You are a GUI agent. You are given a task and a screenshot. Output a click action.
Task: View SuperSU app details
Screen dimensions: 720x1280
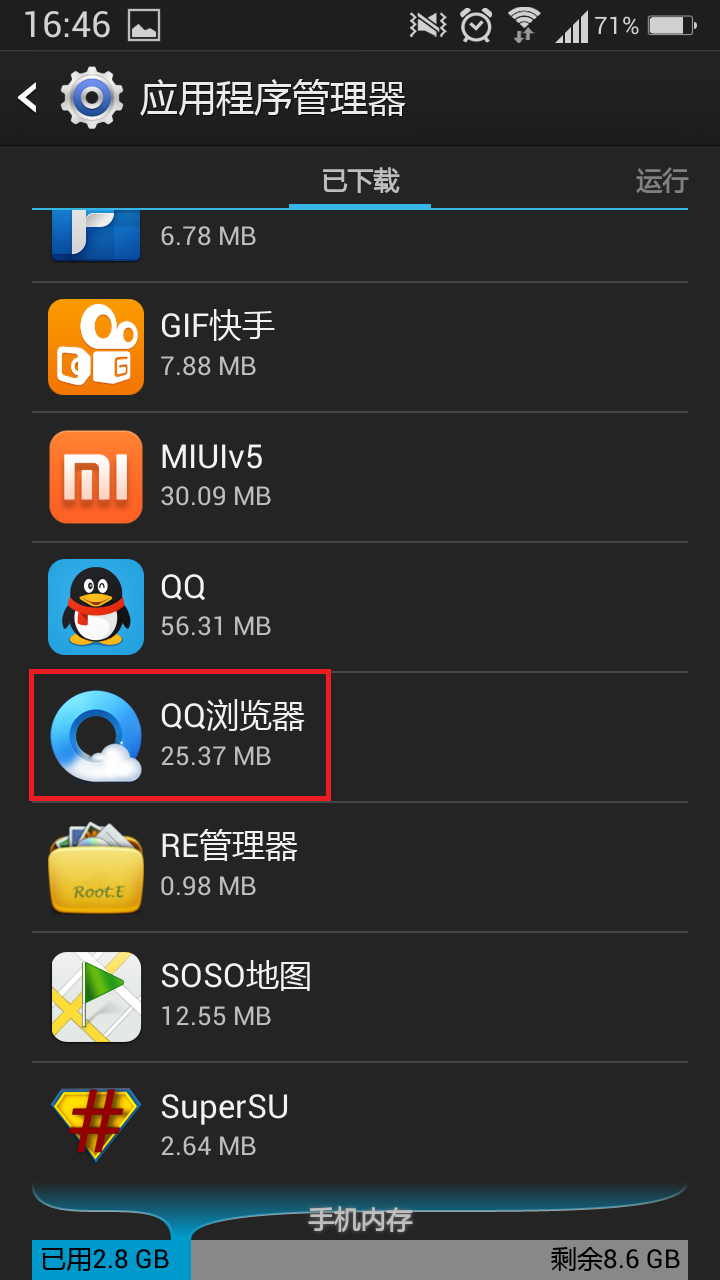pos(360,1126)
